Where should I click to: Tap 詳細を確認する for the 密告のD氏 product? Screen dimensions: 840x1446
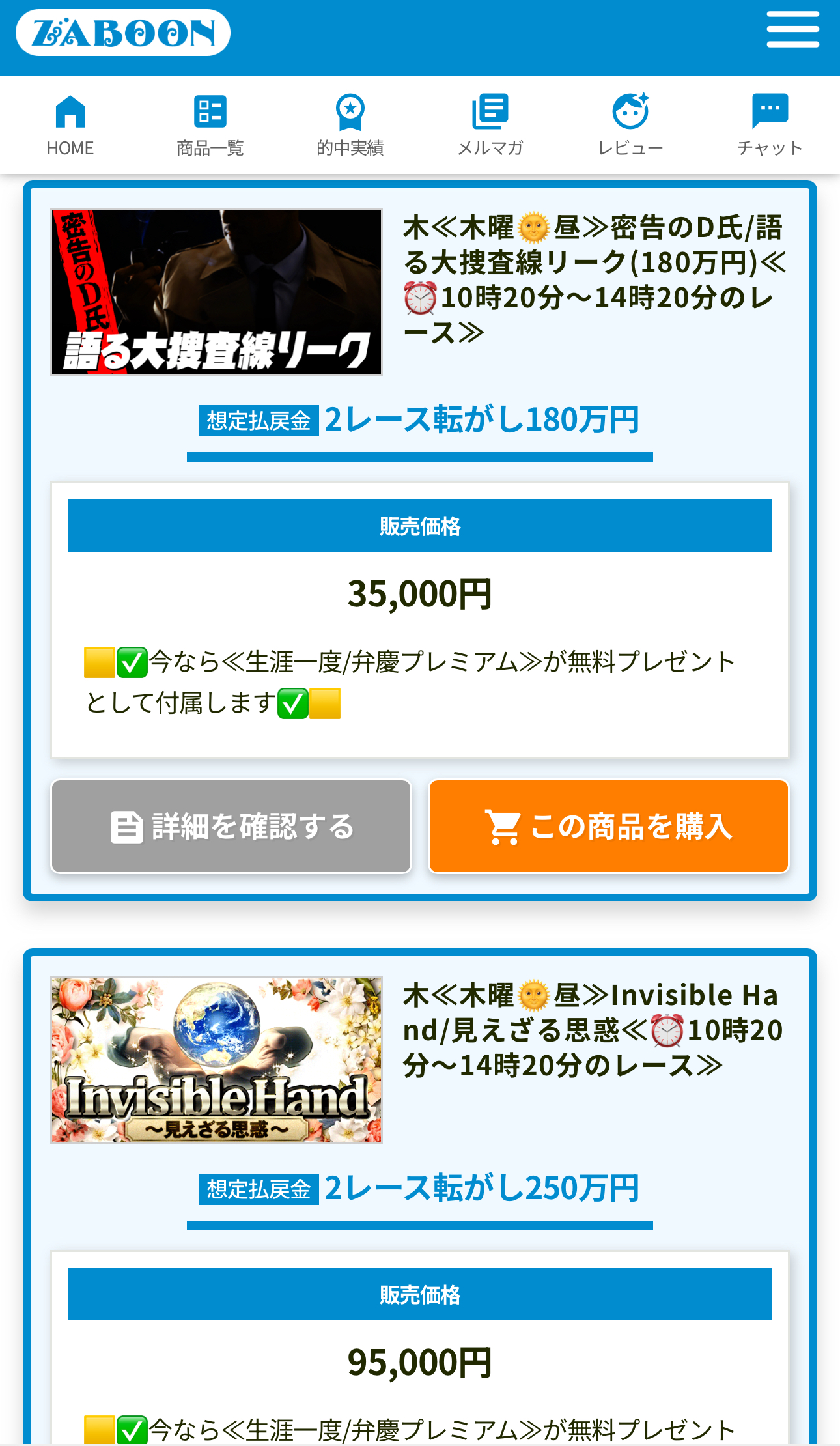click(x=231, y=826)
